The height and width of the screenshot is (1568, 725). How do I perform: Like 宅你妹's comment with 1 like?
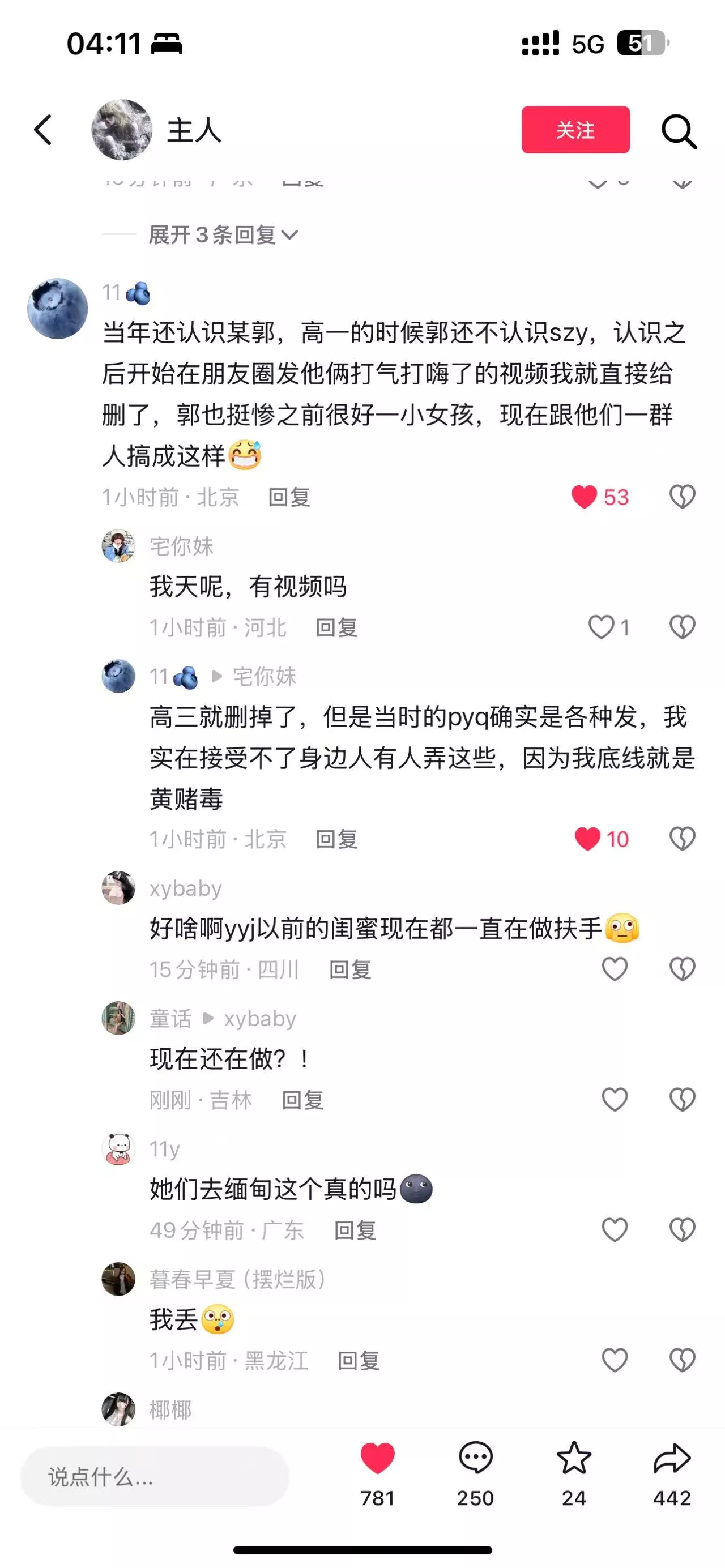(601, 627)
